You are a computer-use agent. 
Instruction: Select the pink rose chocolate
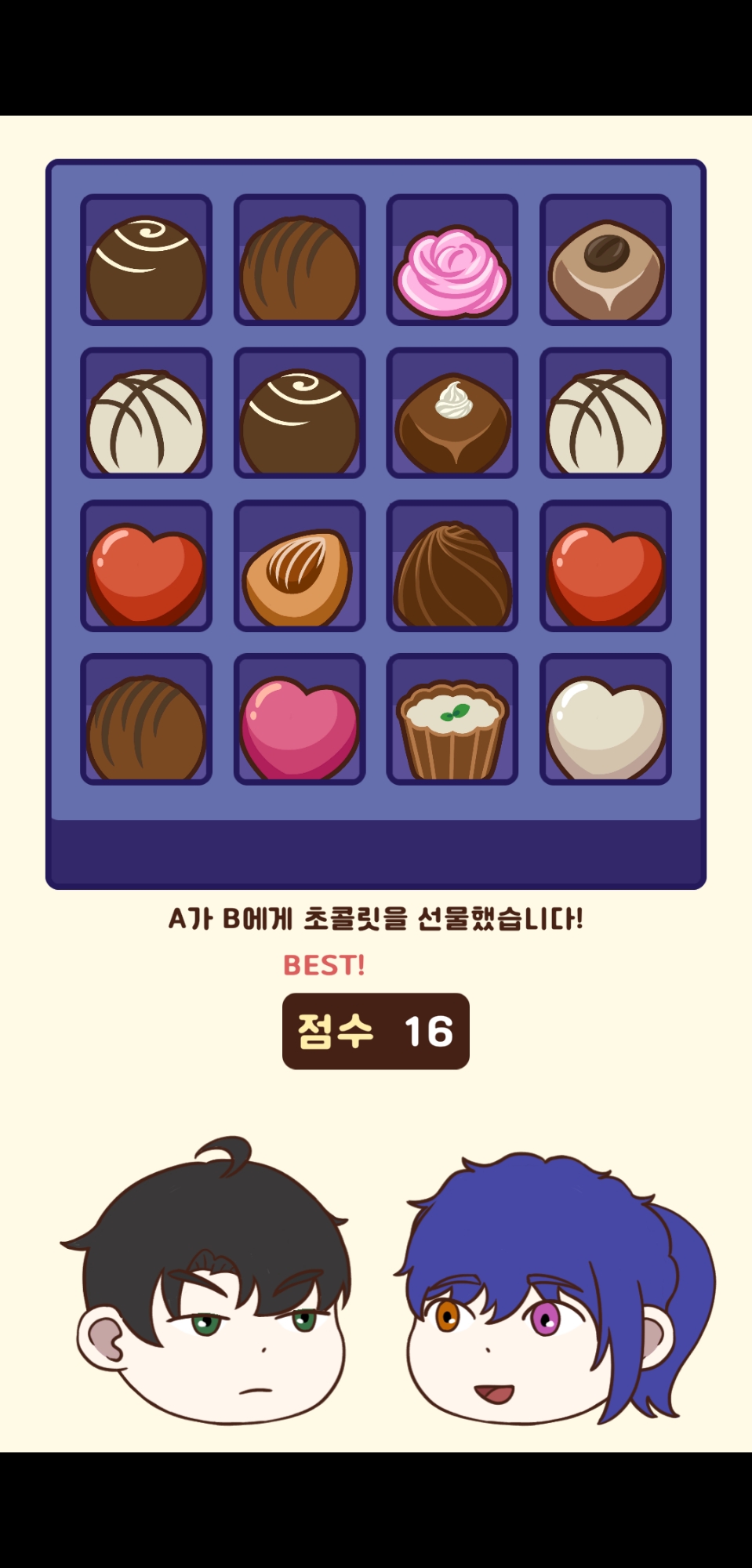[452, 270]
